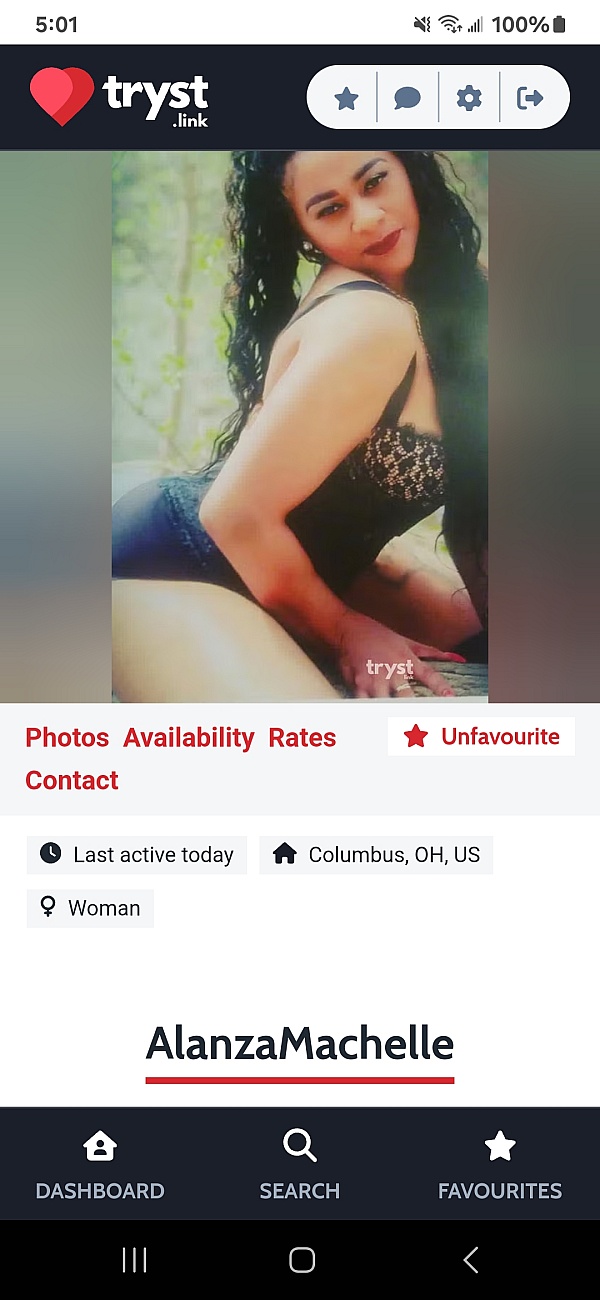This screenshot has width=600, height=1300.
Task: Jump to Availability section
Action: click(x=189, y=738)
